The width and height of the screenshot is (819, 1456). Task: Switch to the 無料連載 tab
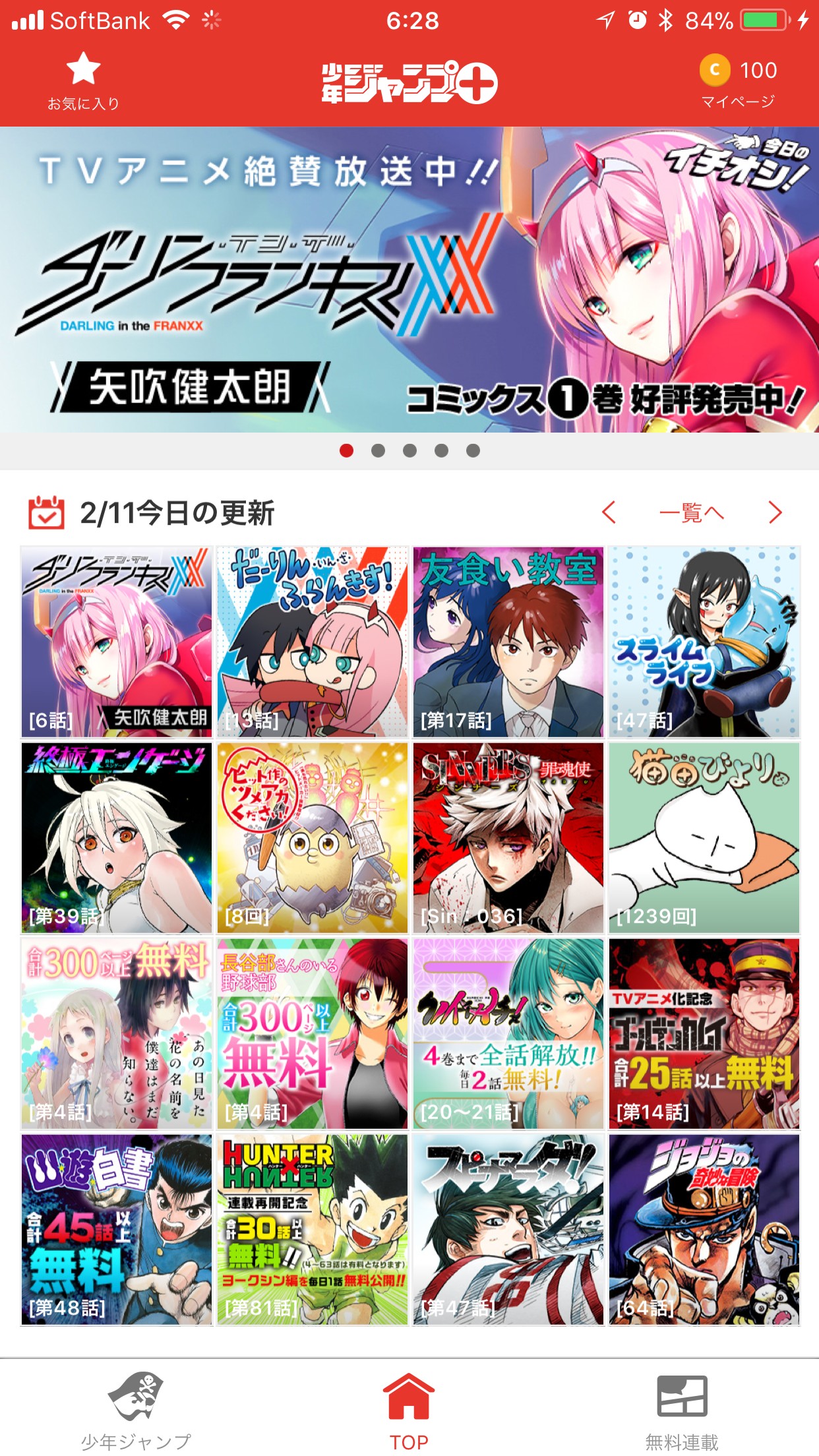click(682, 1410)
